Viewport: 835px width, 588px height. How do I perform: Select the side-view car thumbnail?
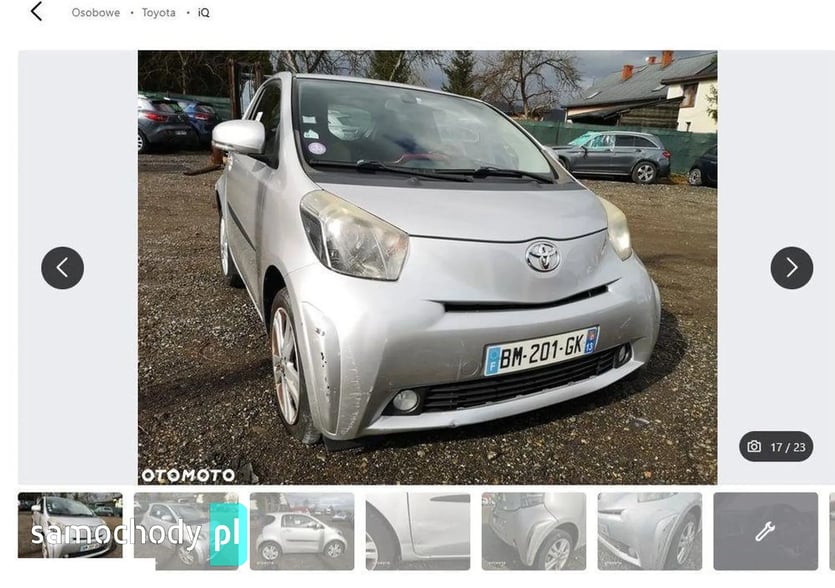(301, 531)
